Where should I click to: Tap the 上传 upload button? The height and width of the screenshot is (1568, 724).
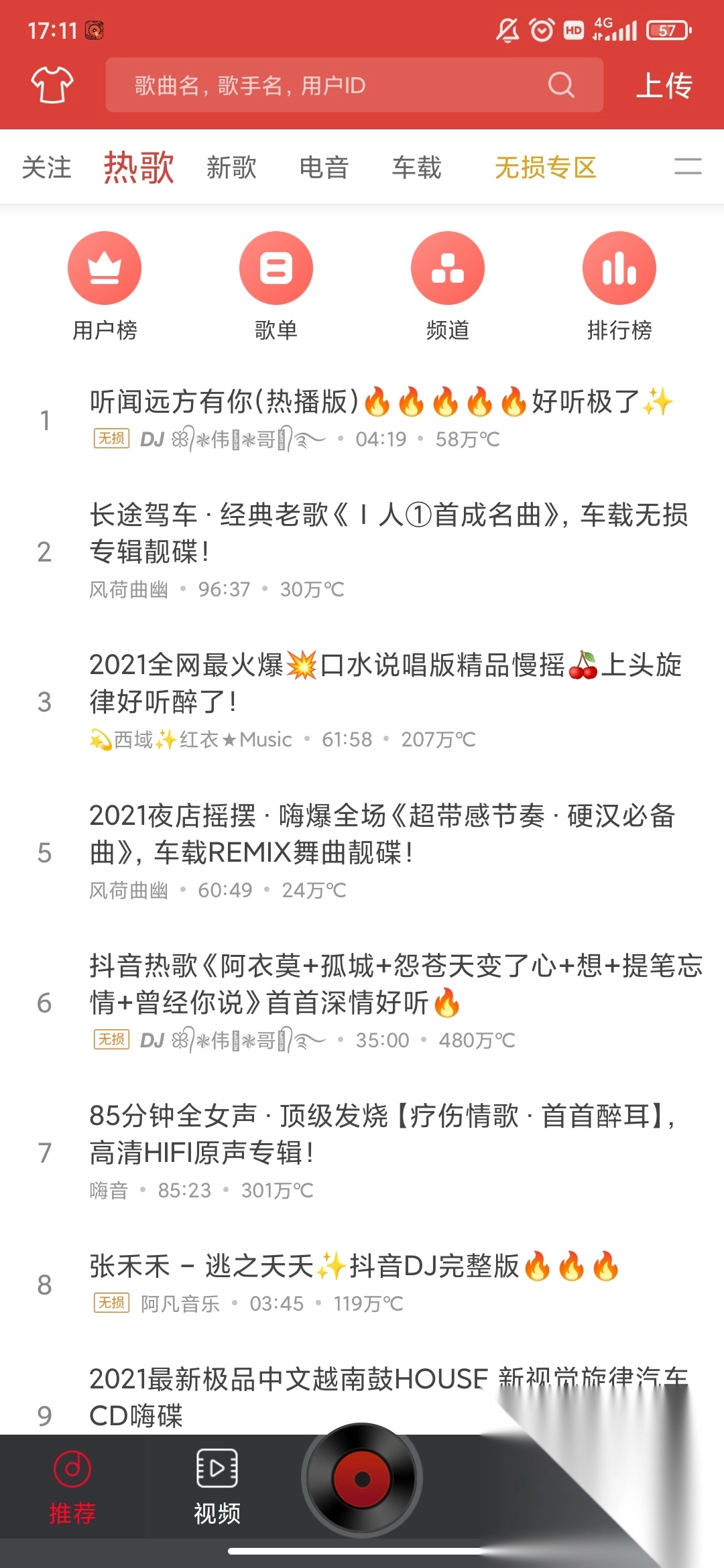(x=665, y=85)
